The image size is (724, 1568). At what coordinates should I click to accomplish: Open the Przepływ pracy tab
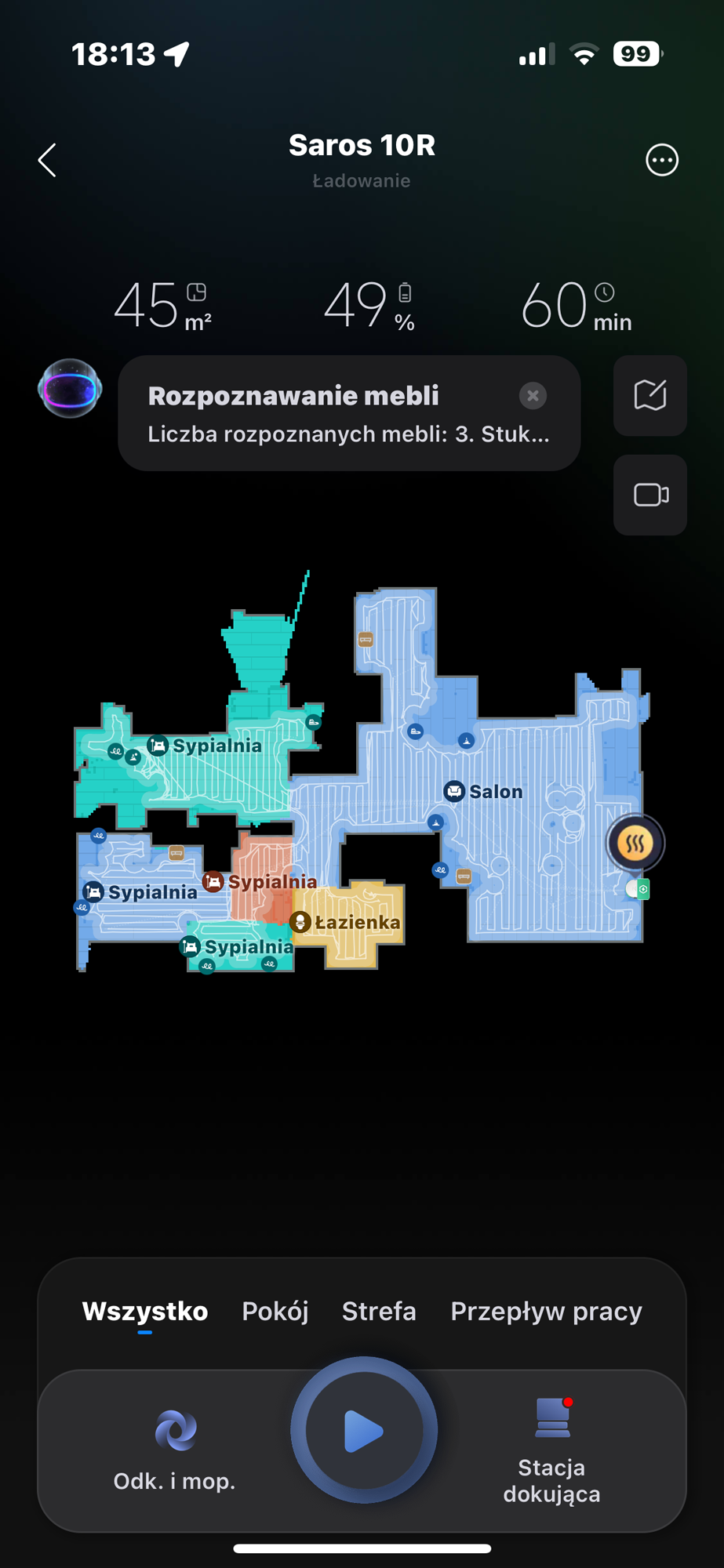[546, 1312]
